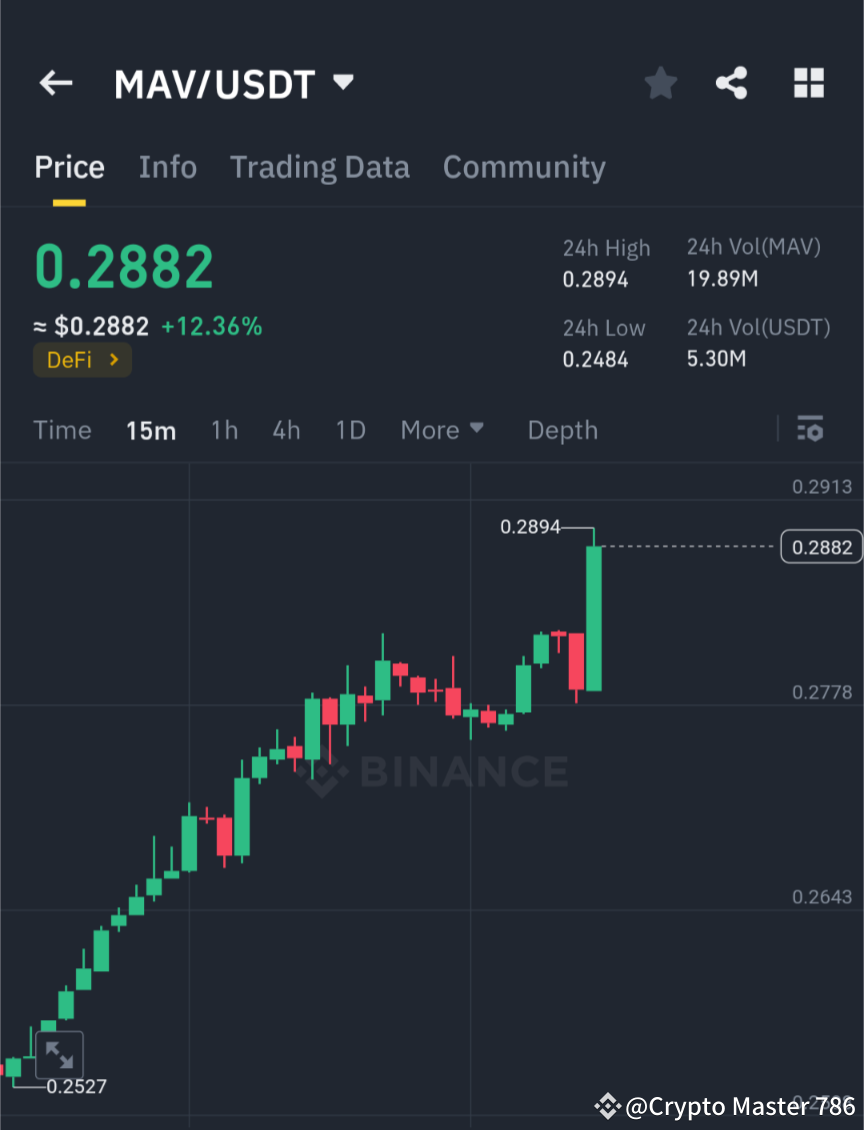The width and height of the screenshot is (864, 1130).
Task: Open the Trading Data tab
Action: click(x=319, y=167)
